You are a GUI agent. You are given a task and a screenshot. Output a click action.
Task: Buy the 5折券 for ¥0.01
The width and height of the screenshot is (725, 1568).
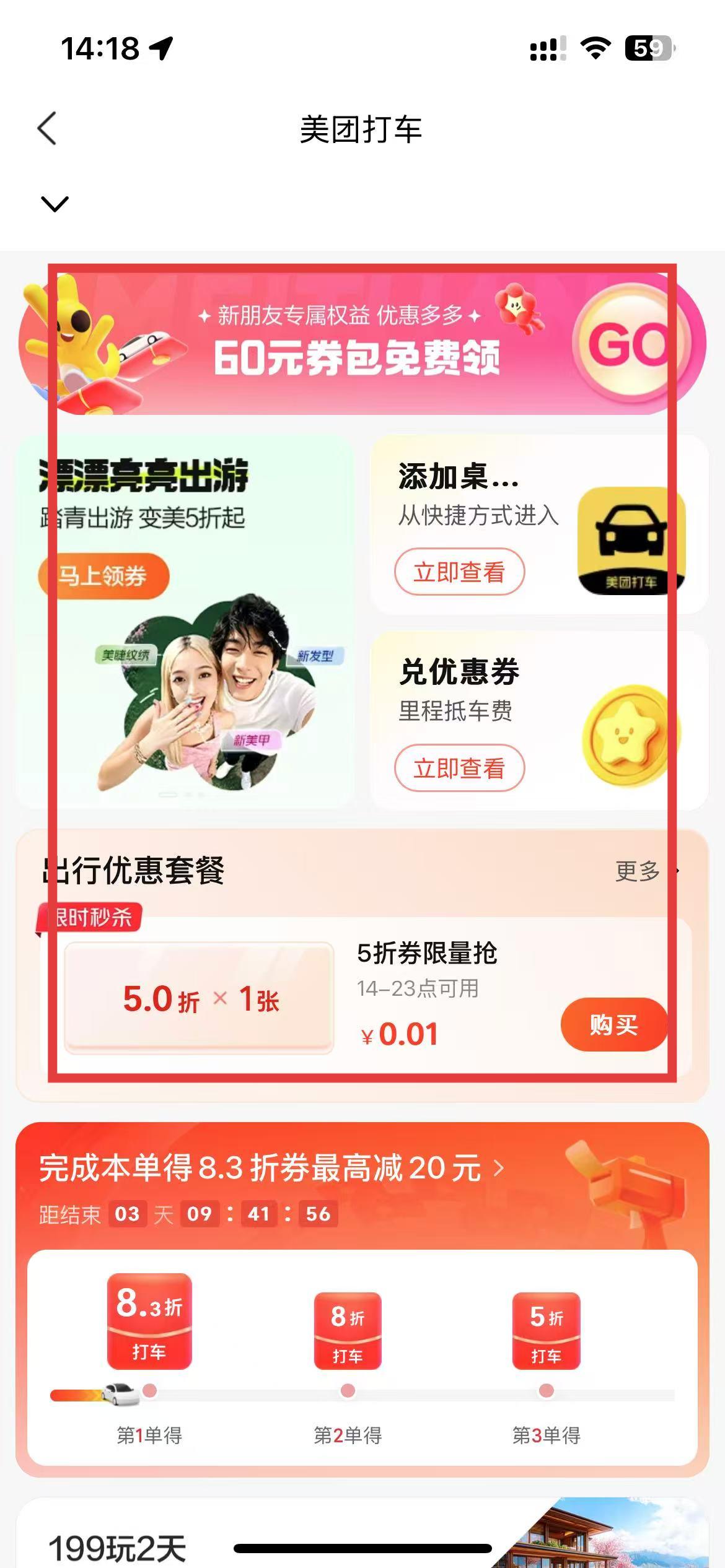(x=613, y=1024)
